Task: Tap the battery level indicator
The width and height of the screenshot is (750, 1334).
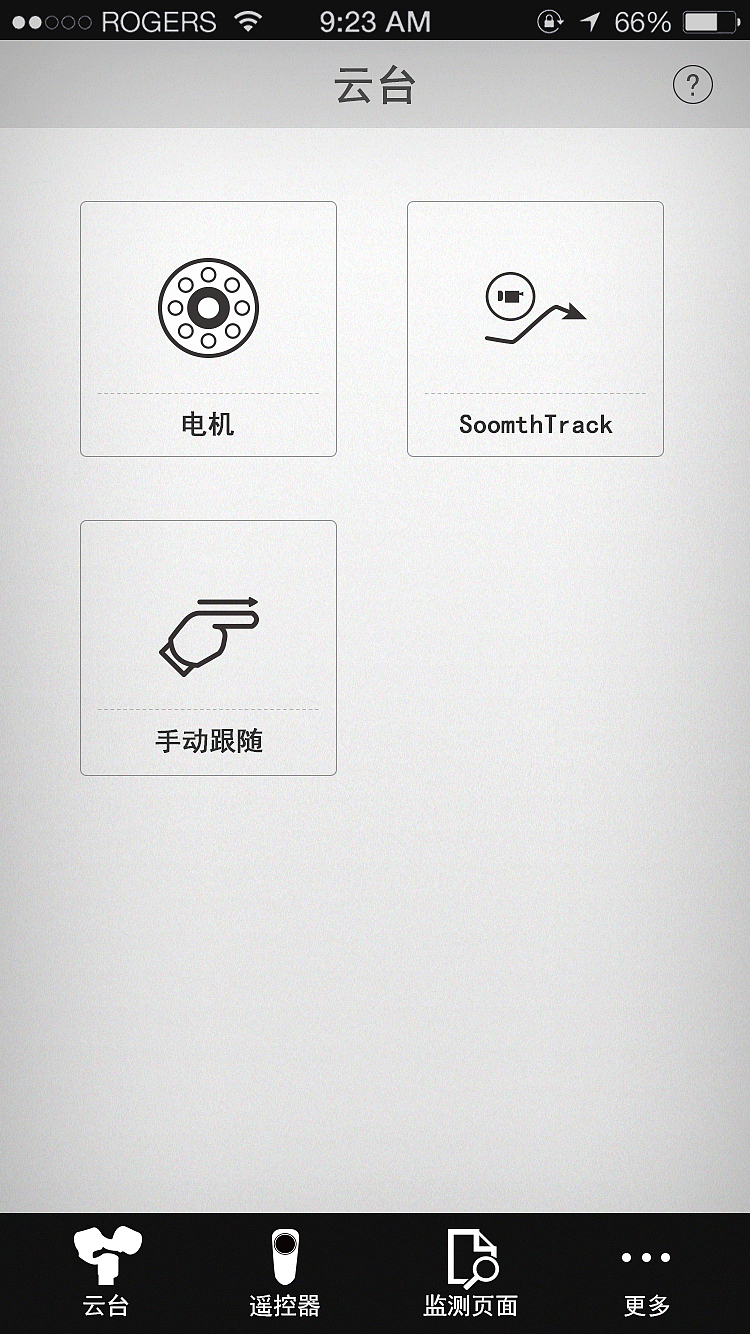Action: [x=711, y=21]
